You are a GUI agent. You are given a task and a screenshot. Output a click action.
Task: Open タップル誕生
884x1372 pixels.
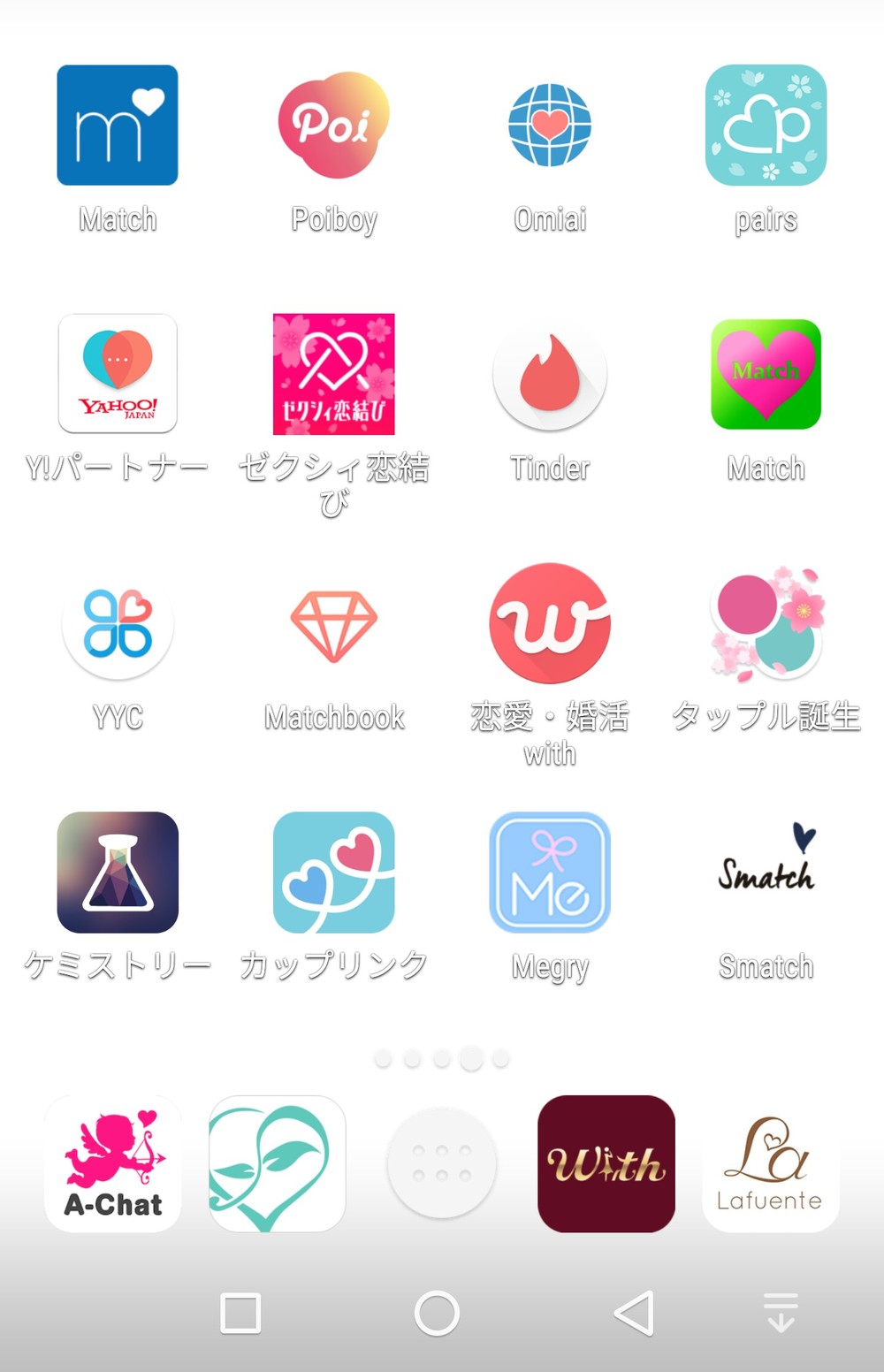(x=766, y=625)
